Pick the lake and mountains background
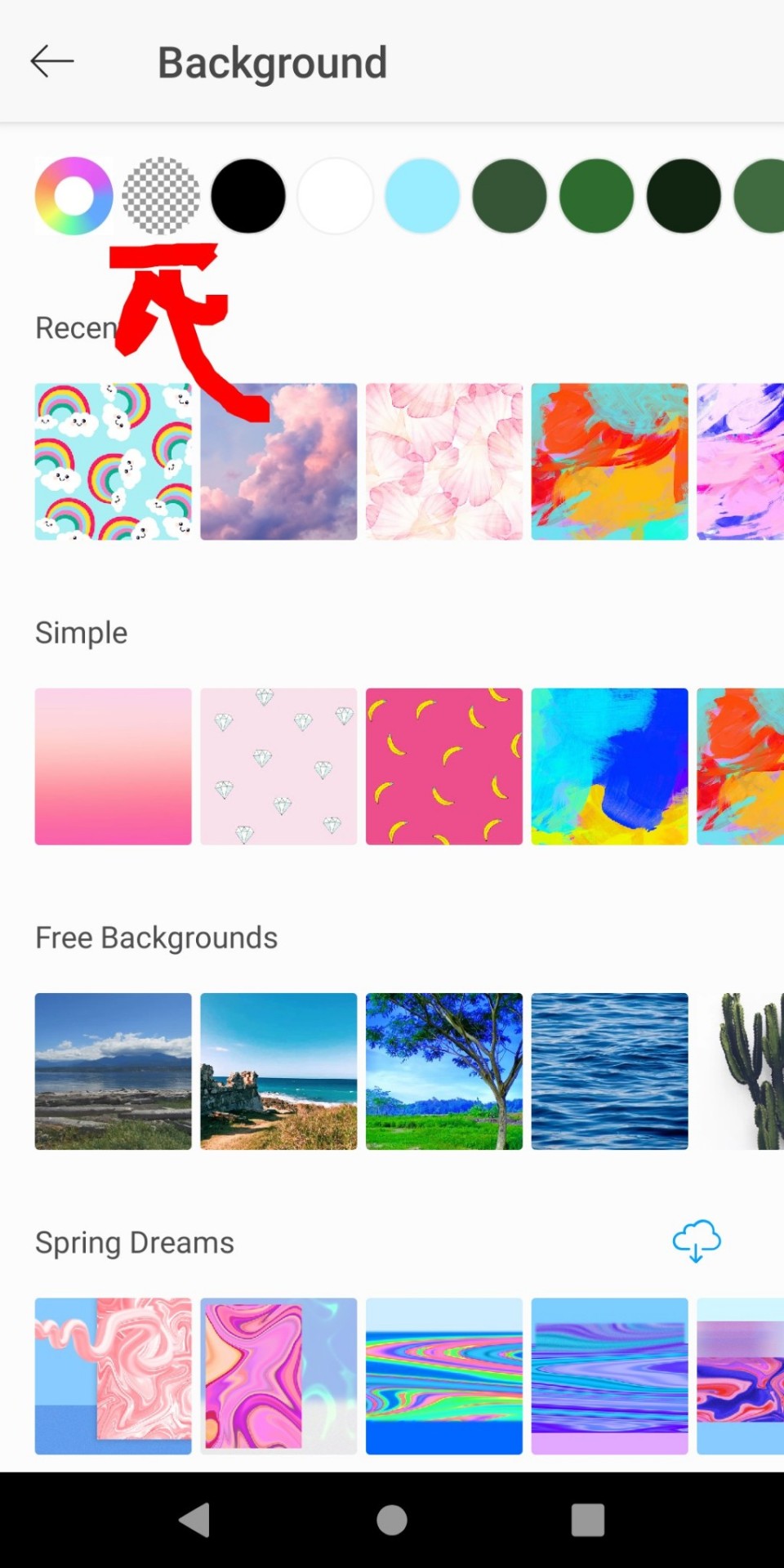The height and width of the screenshot is (1568, 784). click(x=113, y=1071)
